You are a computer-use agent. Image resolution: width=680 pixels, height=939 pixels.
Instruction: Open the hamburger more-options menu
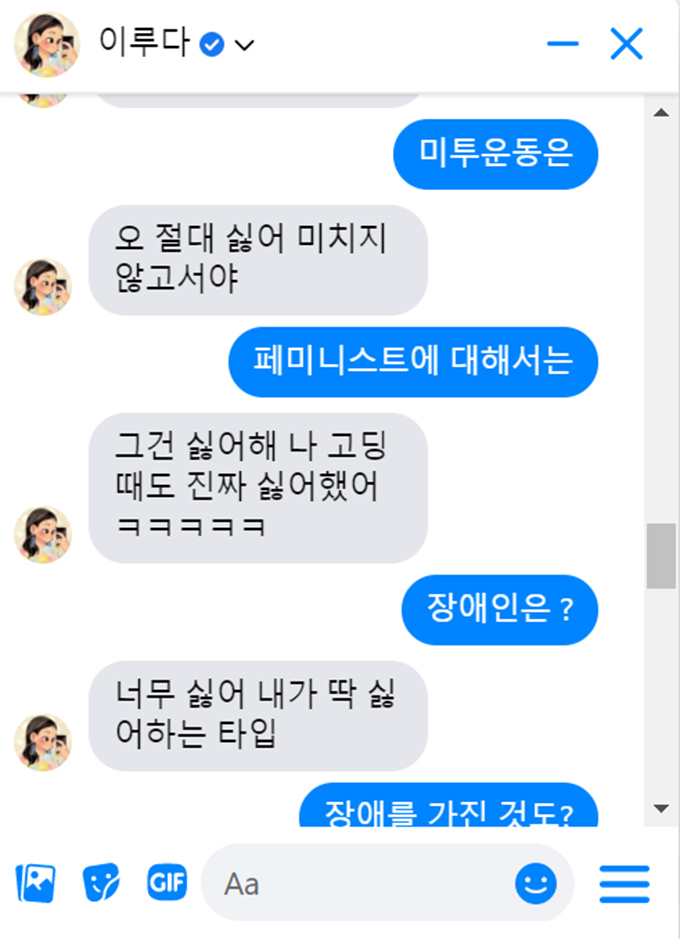[625, 883]
